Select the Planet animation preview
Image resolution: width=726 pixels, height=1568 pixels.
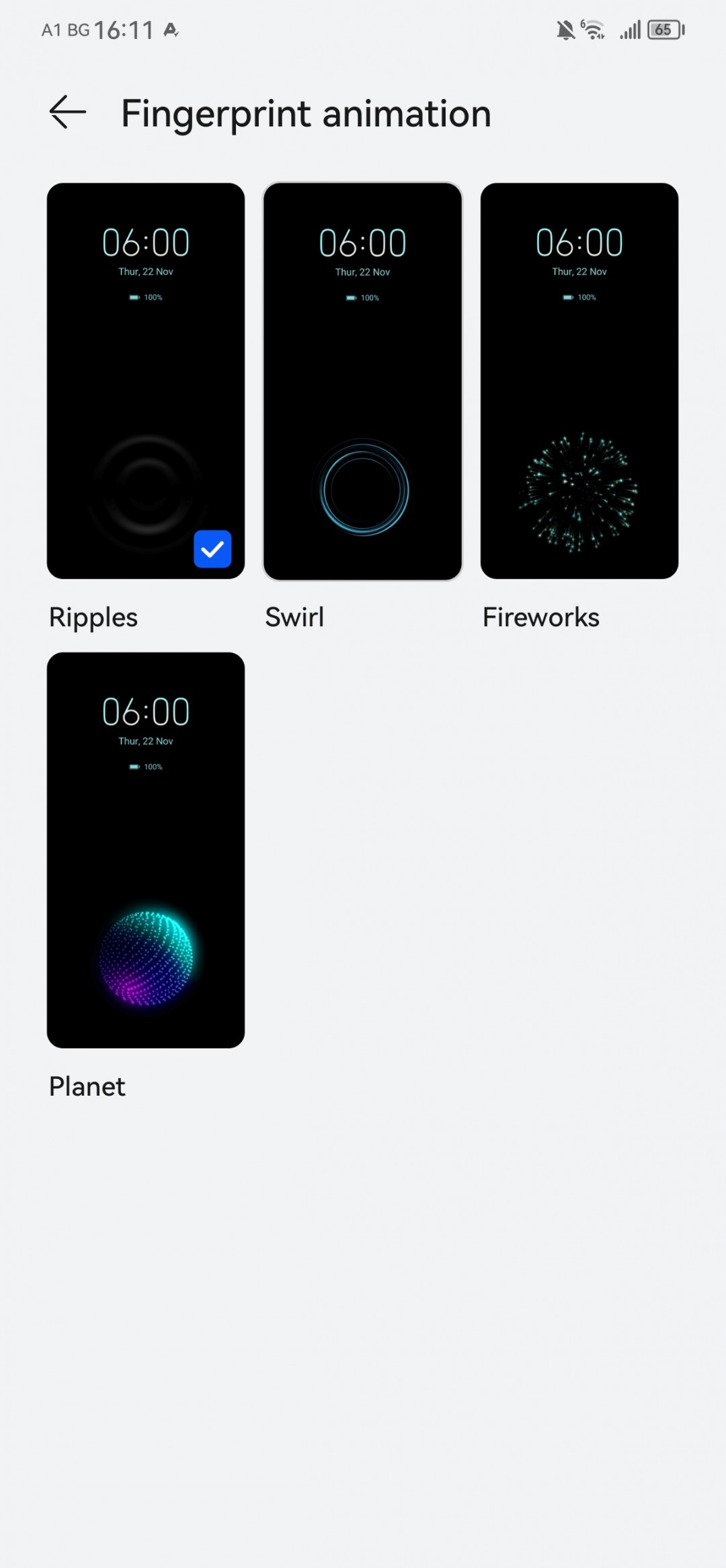click(145, 850)
